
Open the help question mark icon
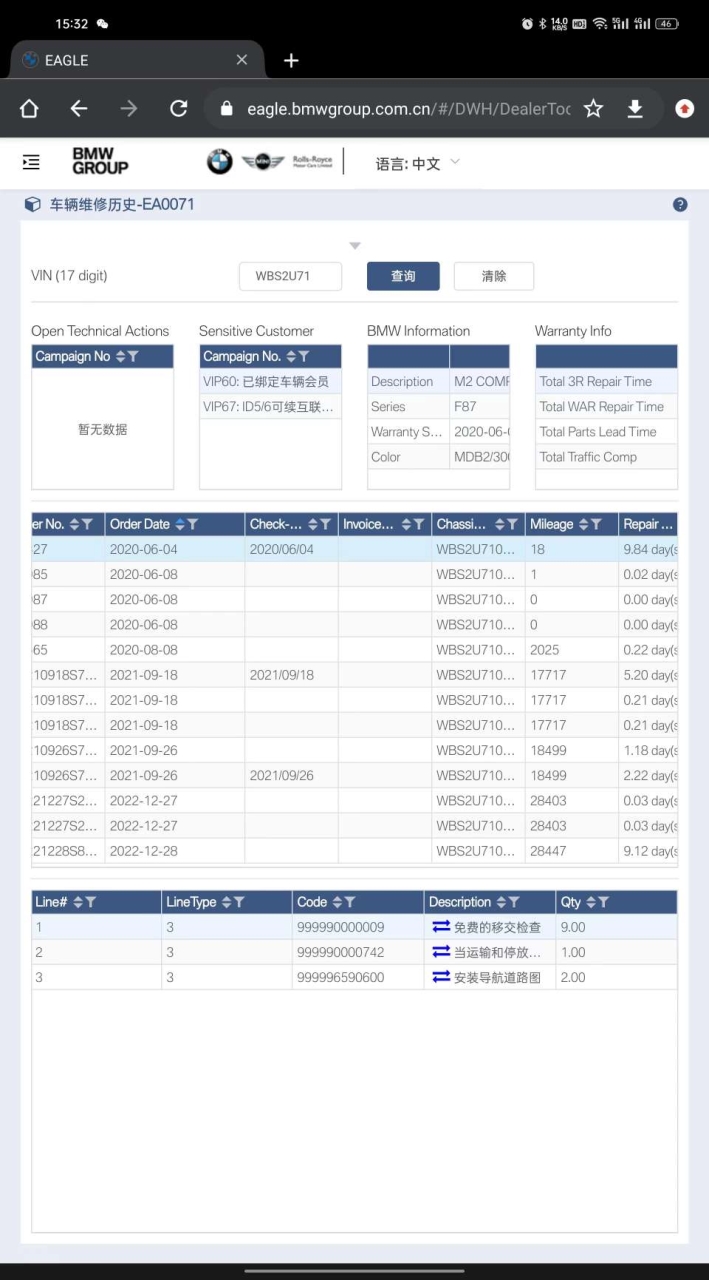point(680,204)
